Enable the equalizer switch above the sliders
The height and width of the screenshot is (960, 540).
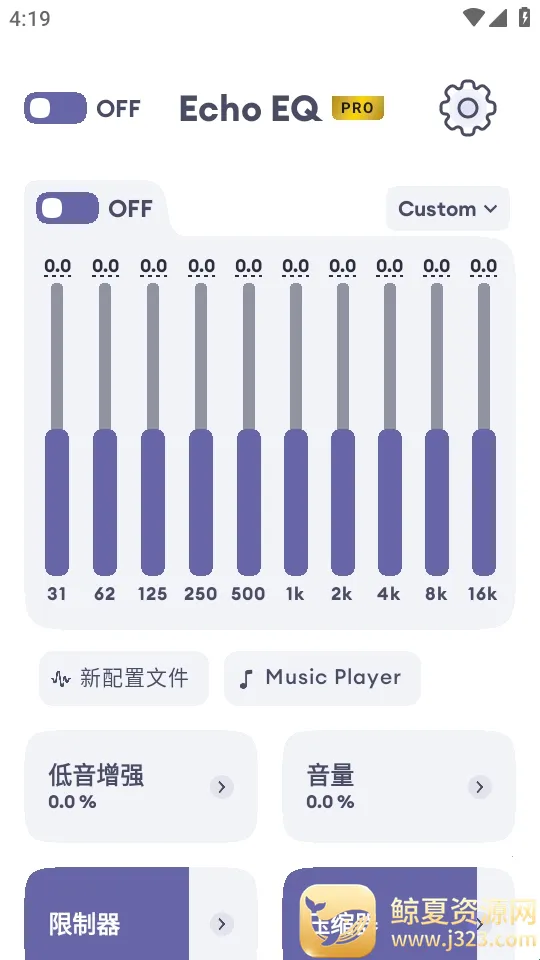[x=67, y=208]
